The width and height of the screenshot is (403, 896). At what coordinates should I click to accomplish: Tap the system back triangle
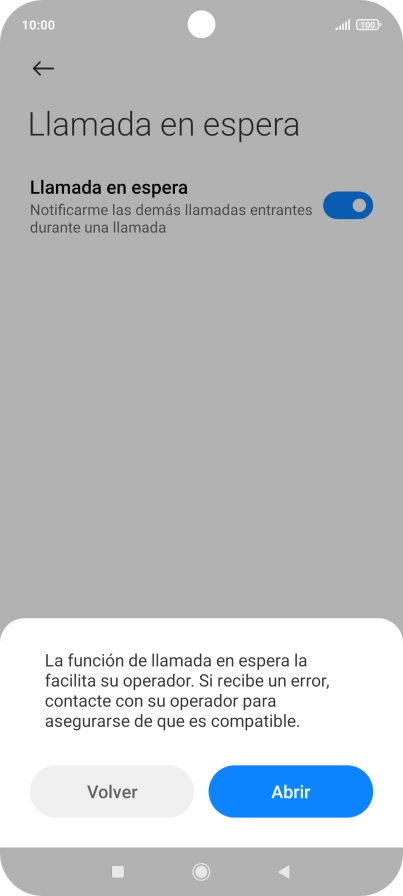[x=284, y=871]
